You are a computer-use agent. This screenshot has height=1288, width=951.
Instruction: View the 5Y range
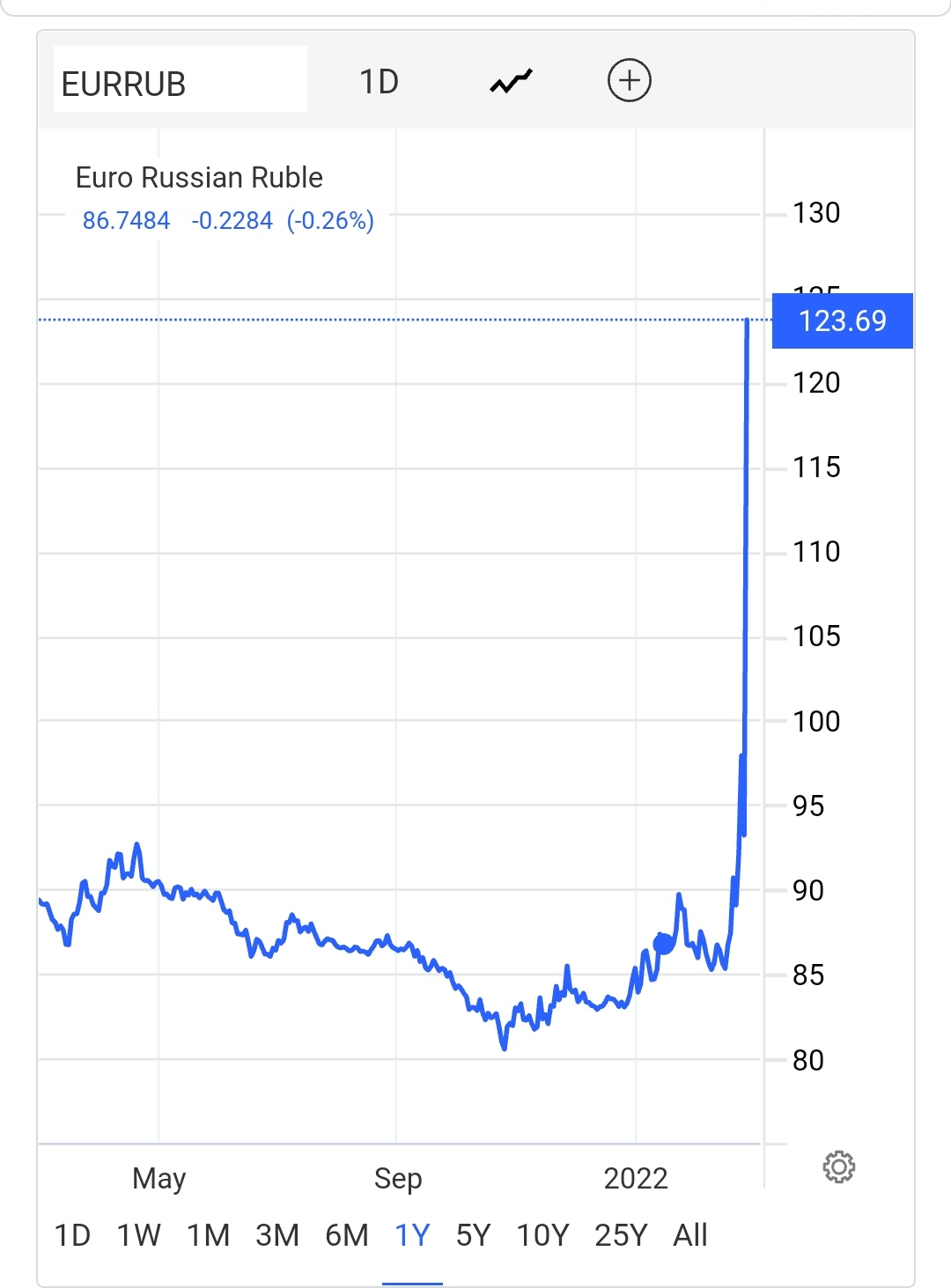pyautogui.click(x=473, y=1235)
